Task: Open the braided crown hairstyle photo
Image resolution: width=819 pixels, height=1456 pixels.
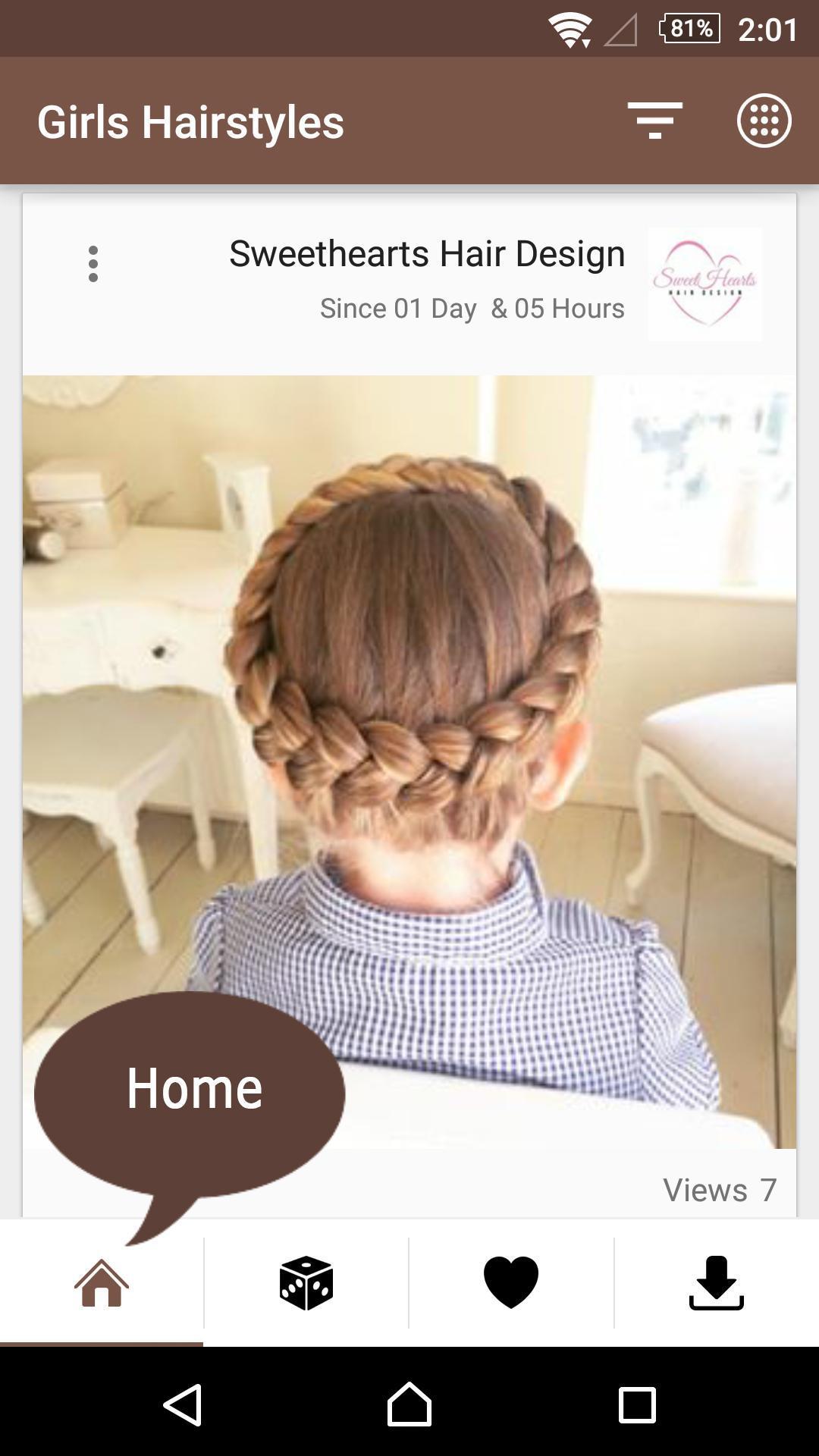Action: click(x=409, y=761)
